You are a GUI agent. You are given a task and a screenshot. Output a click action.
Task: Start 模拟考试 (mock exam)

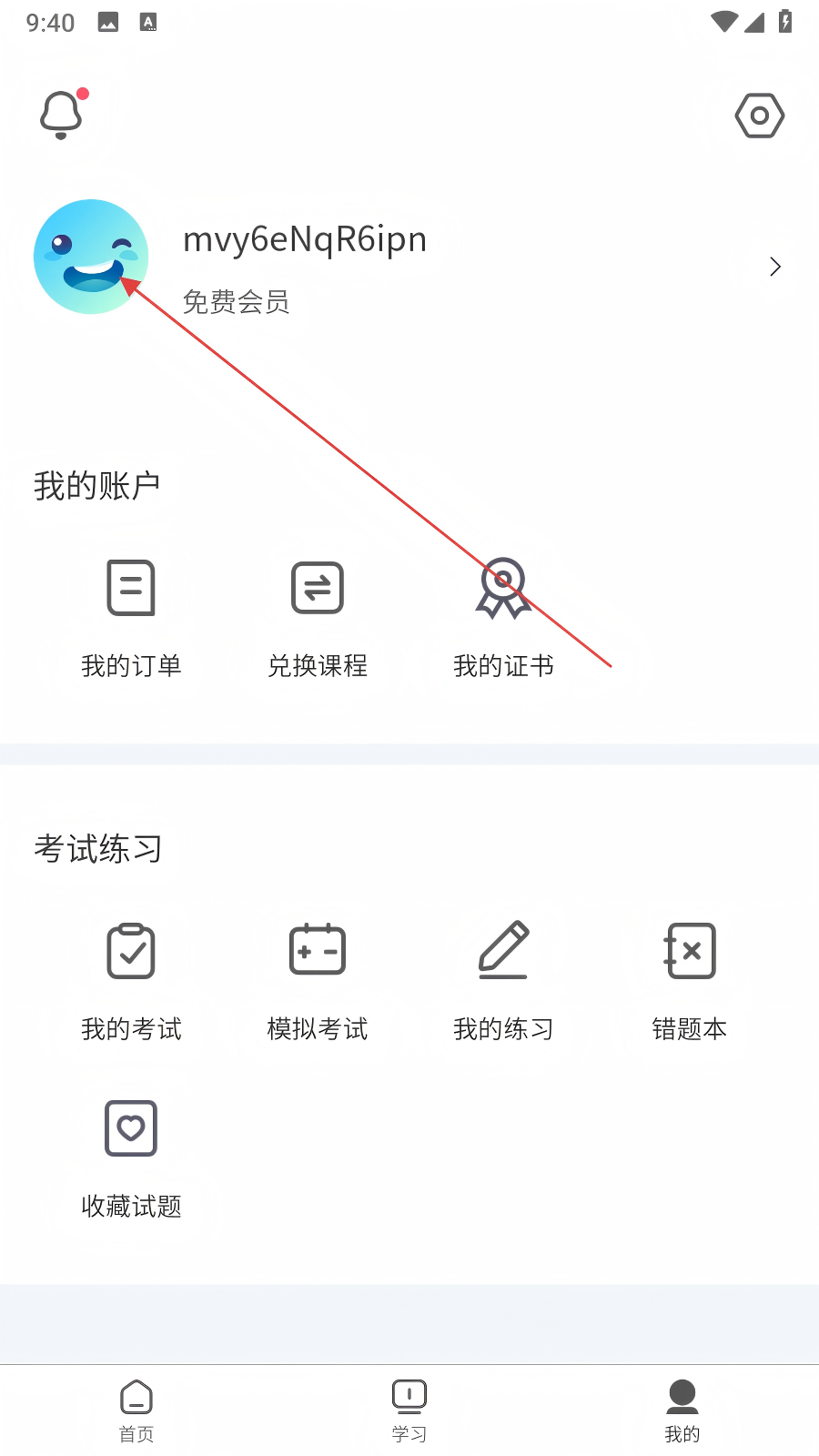pyautogui.click(x=318, y=980)
